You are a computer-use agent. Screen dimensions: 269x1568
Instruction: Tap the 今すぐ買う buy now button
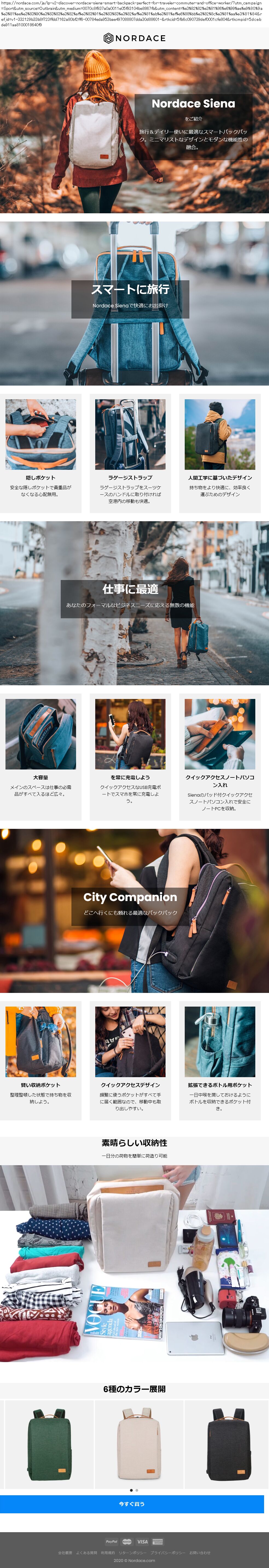click(131, 1504)
